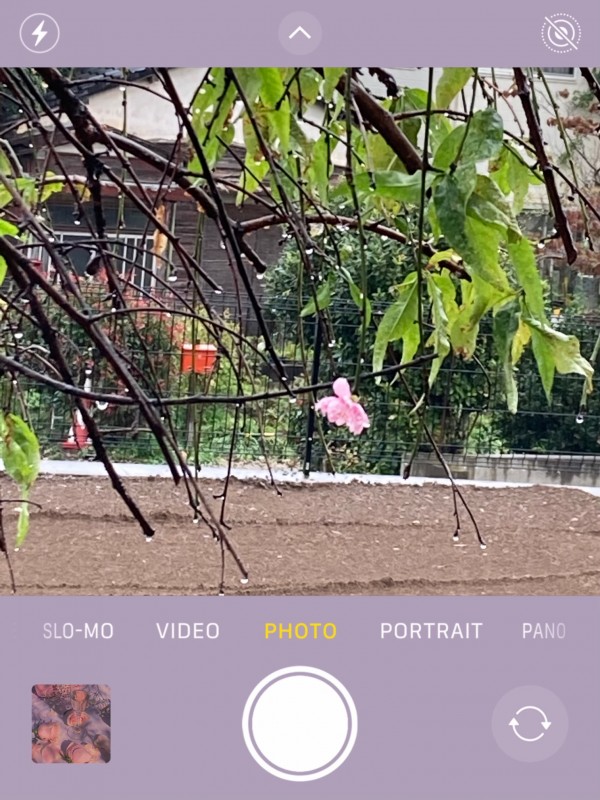The width and height of the screenshot is (600, 800).
Task: Tap the shutter button to take photo
Action: coord(300,724)
